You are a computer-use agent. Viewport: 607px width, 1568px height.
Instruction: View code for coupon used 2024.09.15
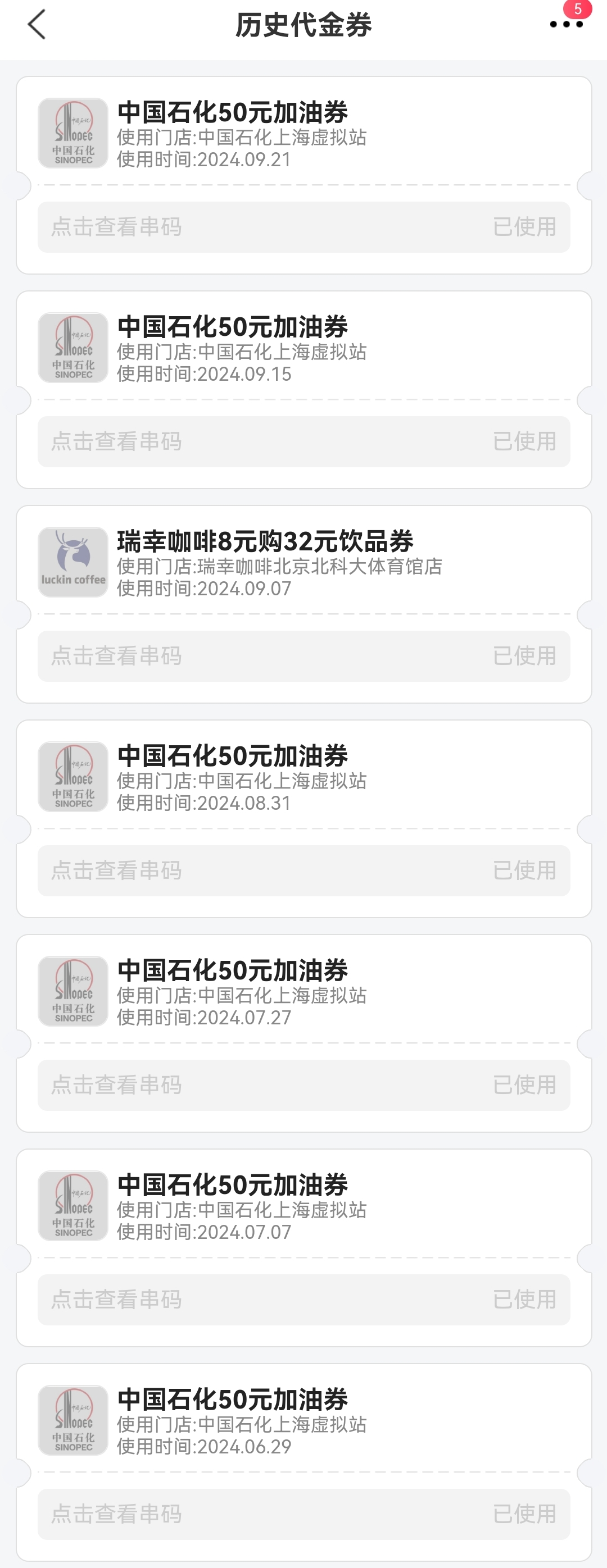click(116, 441)
